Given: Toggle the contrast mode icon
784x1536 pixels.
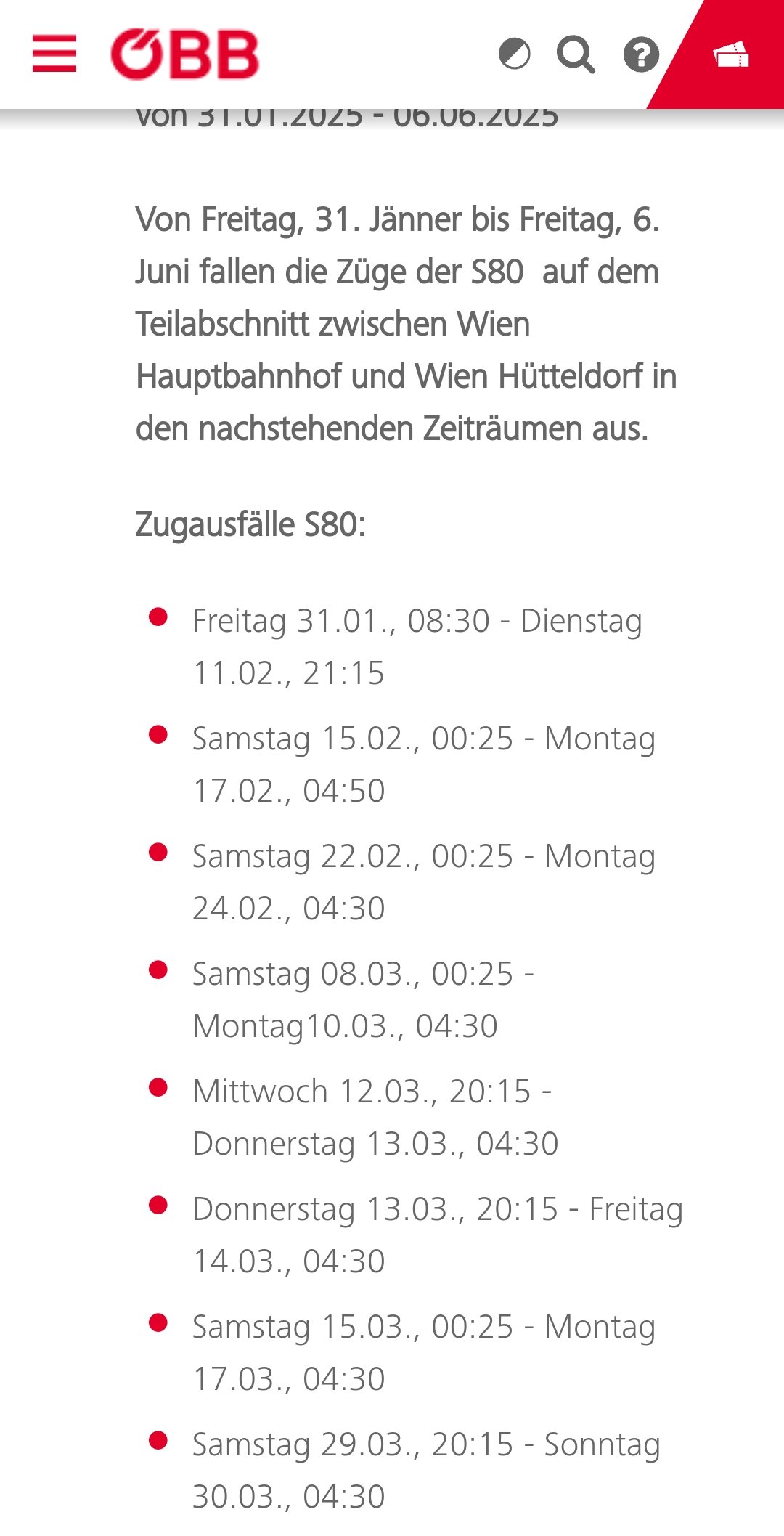Looking at the screenshot, I should tap(515, 54).
